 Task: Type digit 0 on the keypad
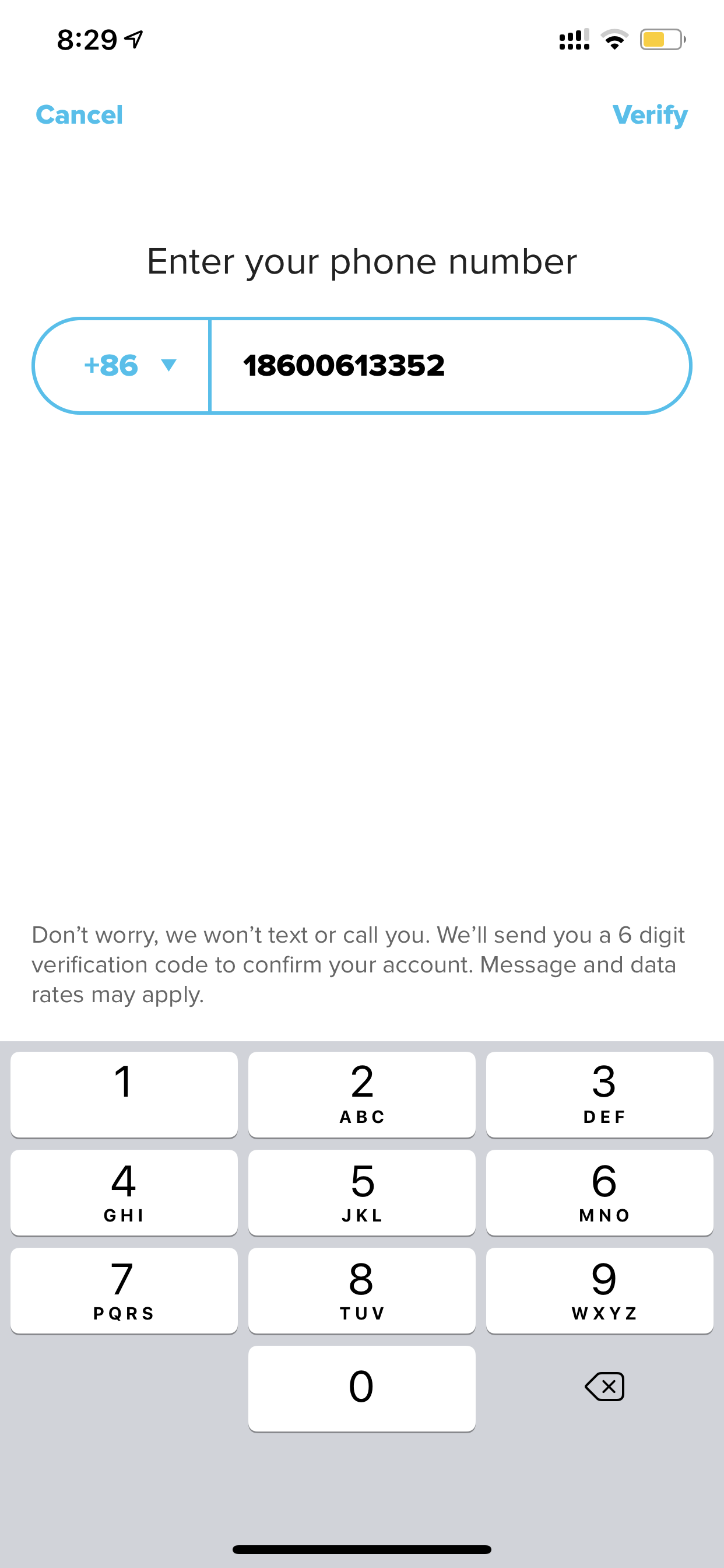(x=361, y=1388)
